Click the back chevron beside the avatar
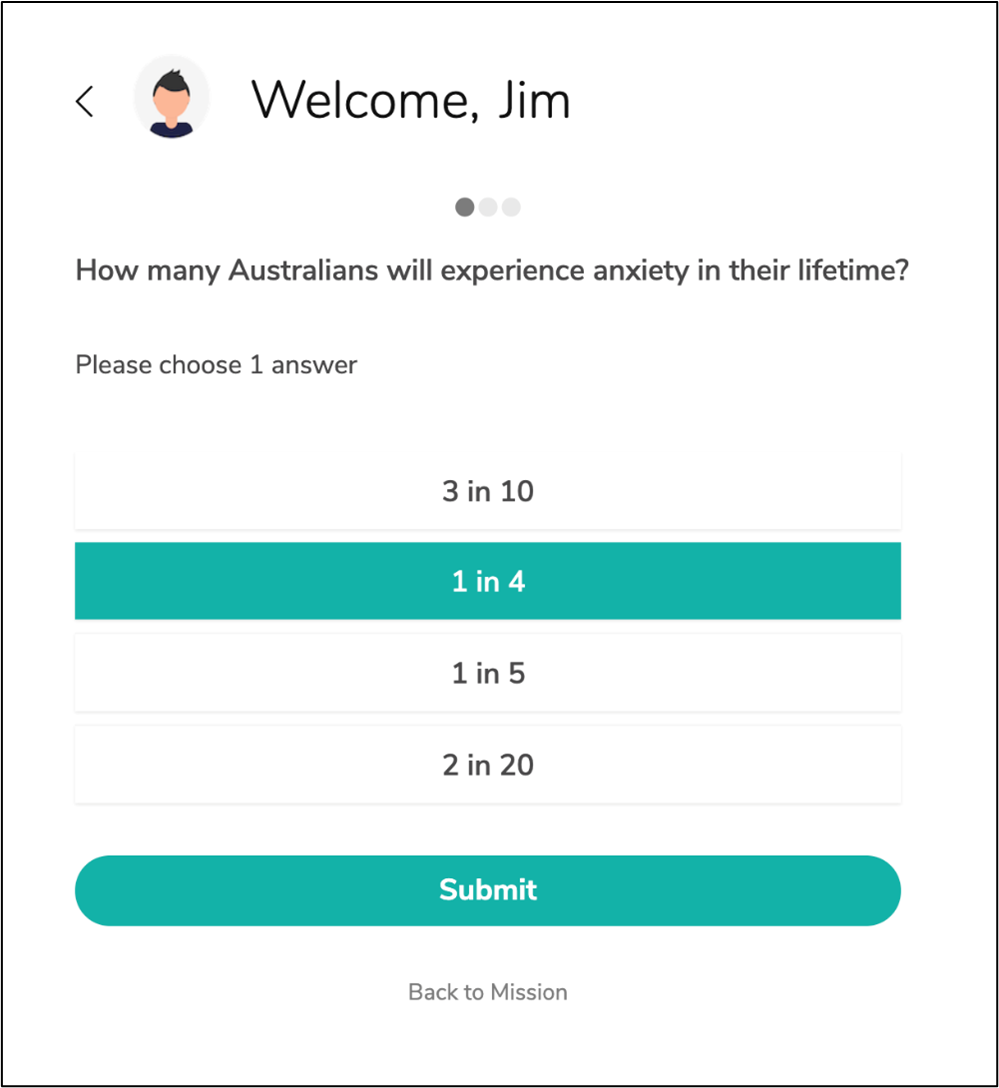This screenshot has width=999, height=1088. 85,101
